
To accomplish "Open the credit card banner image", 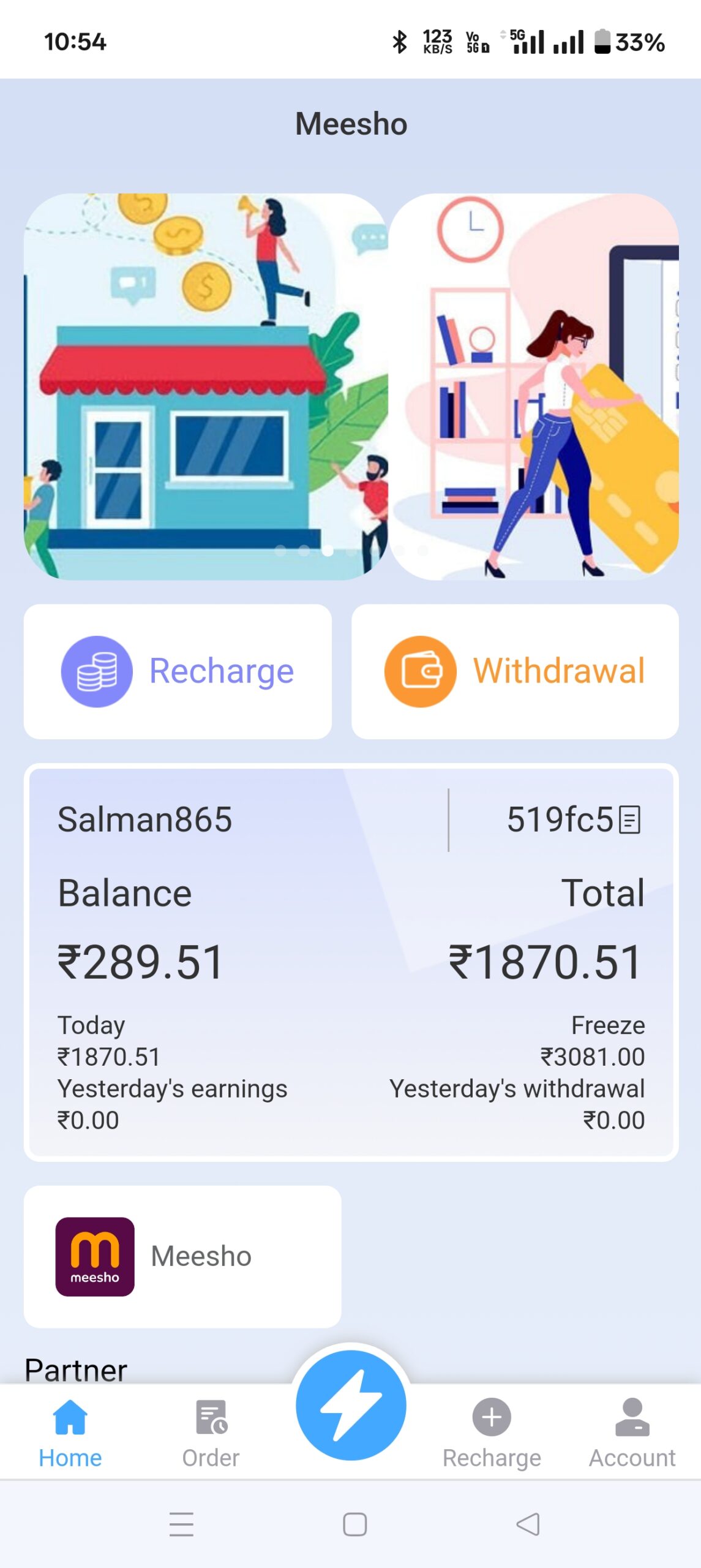I will (x=534, y=386).
